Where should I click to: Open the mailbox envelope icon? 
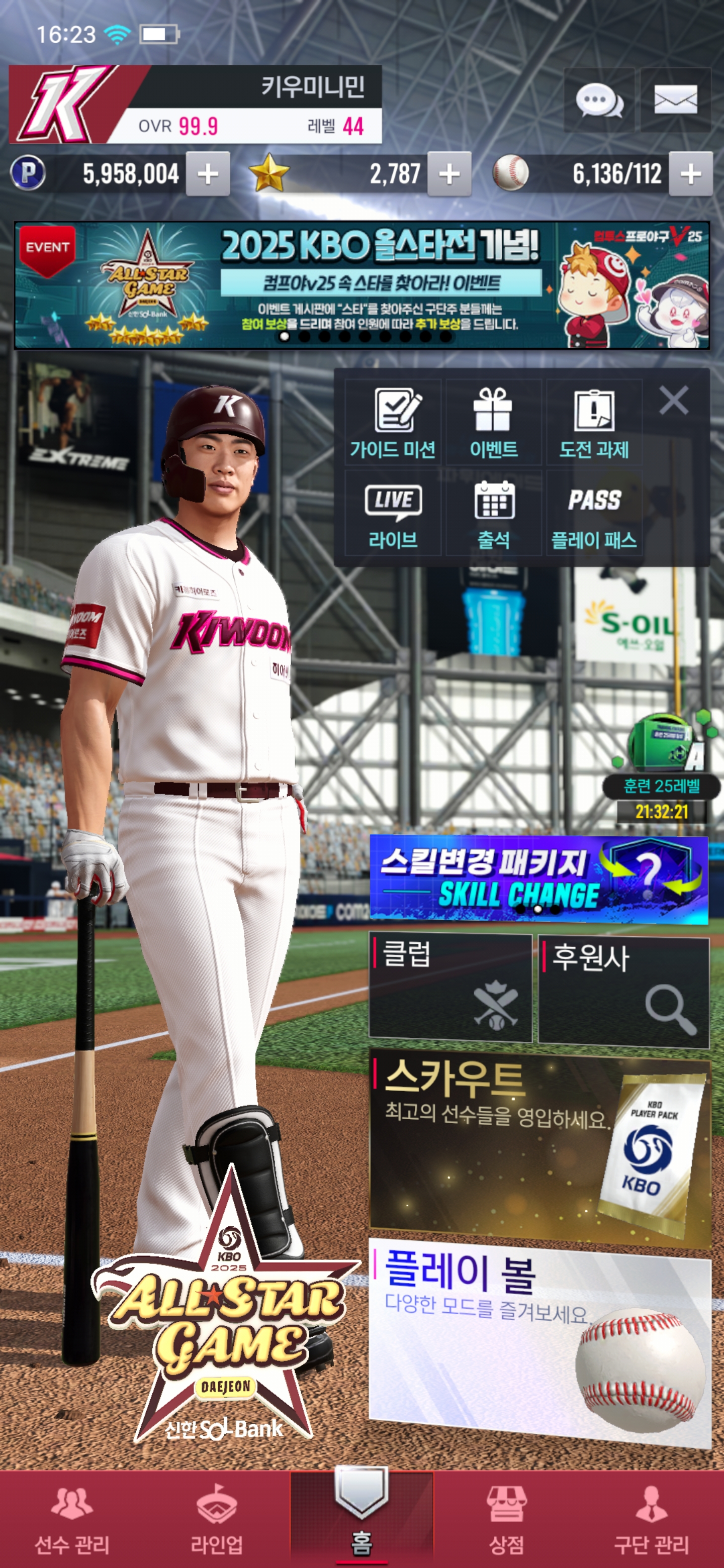click(x=675, y=100)
